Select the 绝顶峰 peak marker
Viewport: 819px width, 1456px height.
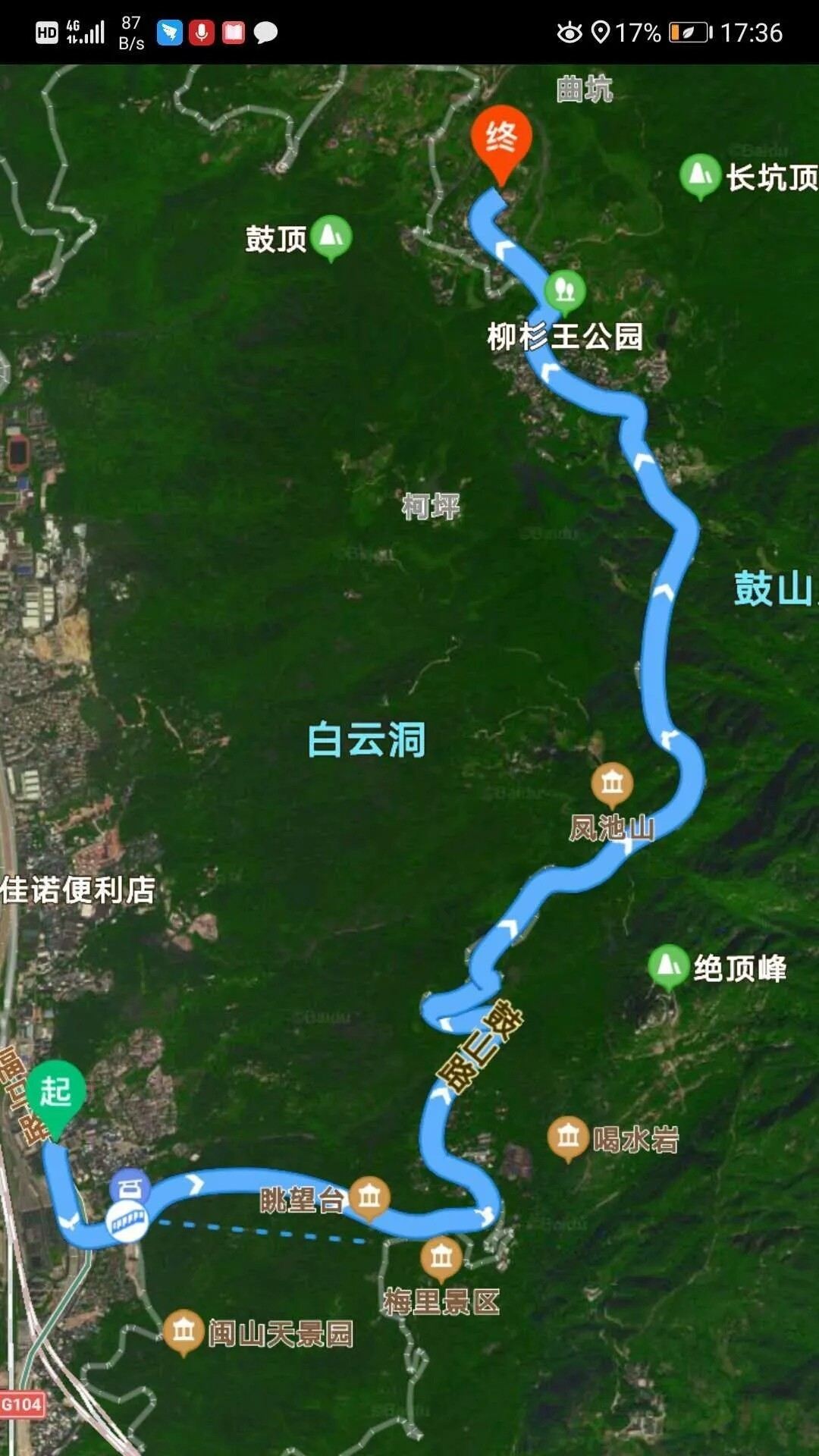pyautogui.click(x=668, y=965)
